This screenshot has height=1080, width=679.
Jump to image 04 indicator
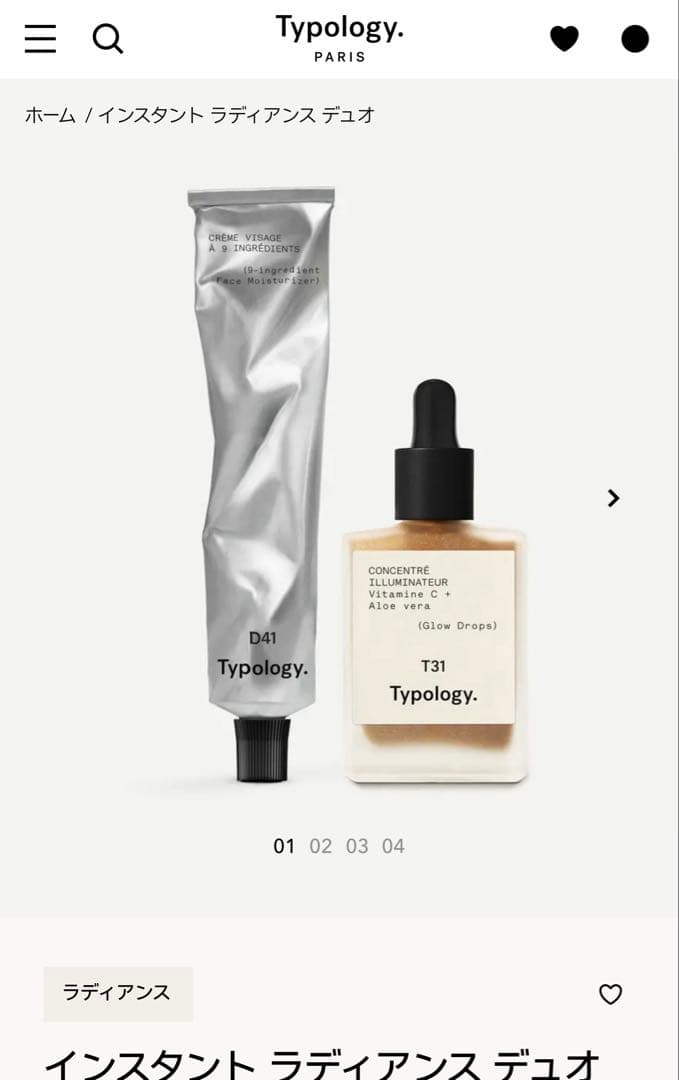tap(393, 846)
